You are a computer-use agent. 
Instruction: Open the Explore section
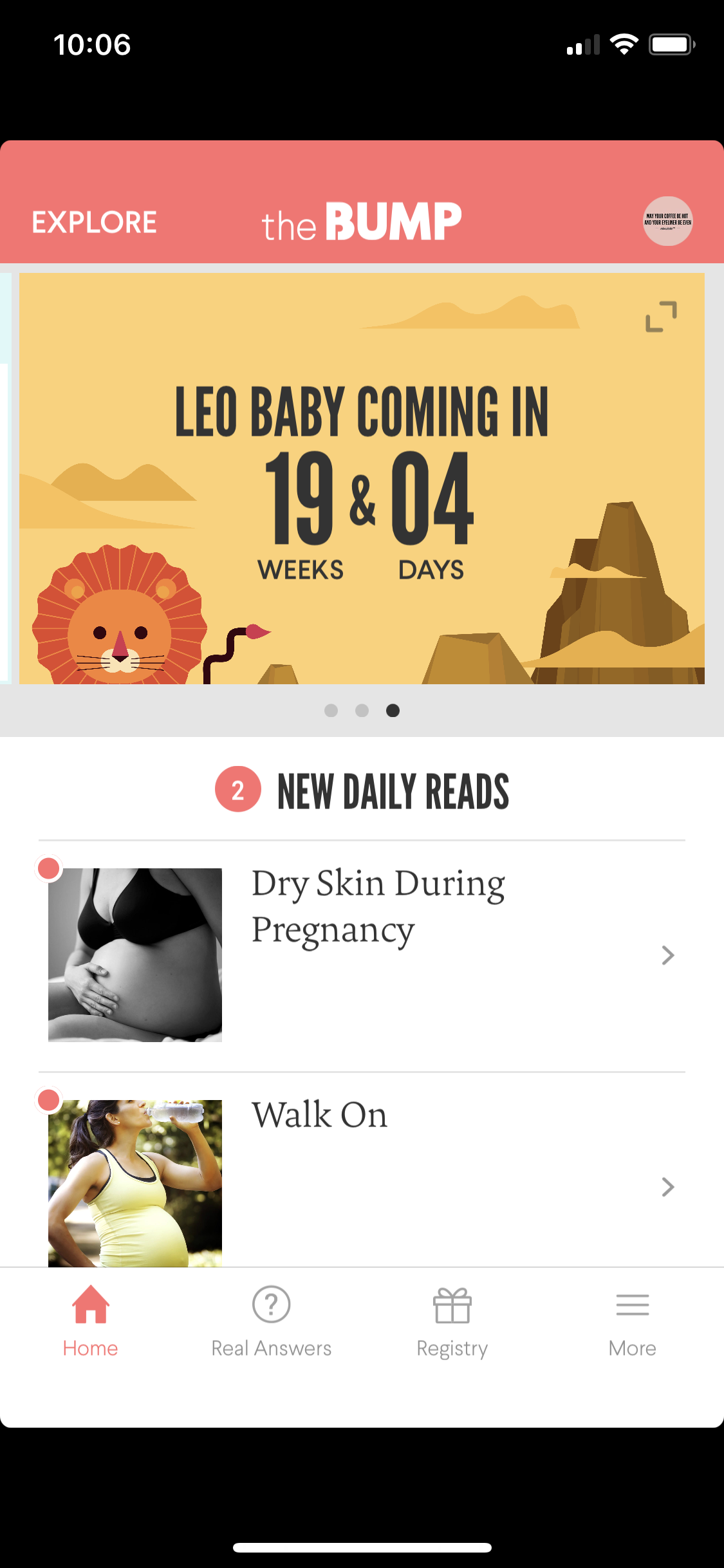(95, 222)
